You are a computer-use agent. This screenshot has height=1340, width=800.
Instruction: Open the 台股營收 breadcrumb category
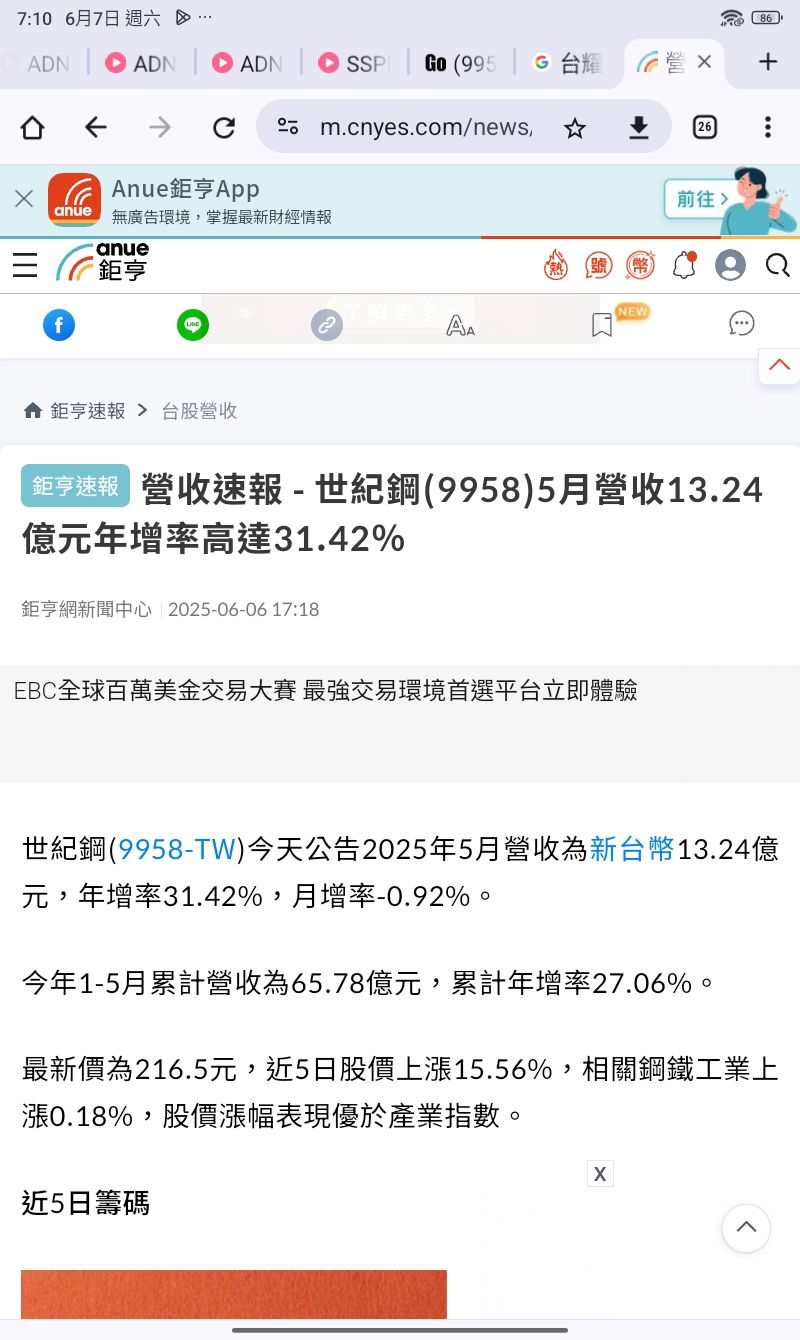pos(200,411)
